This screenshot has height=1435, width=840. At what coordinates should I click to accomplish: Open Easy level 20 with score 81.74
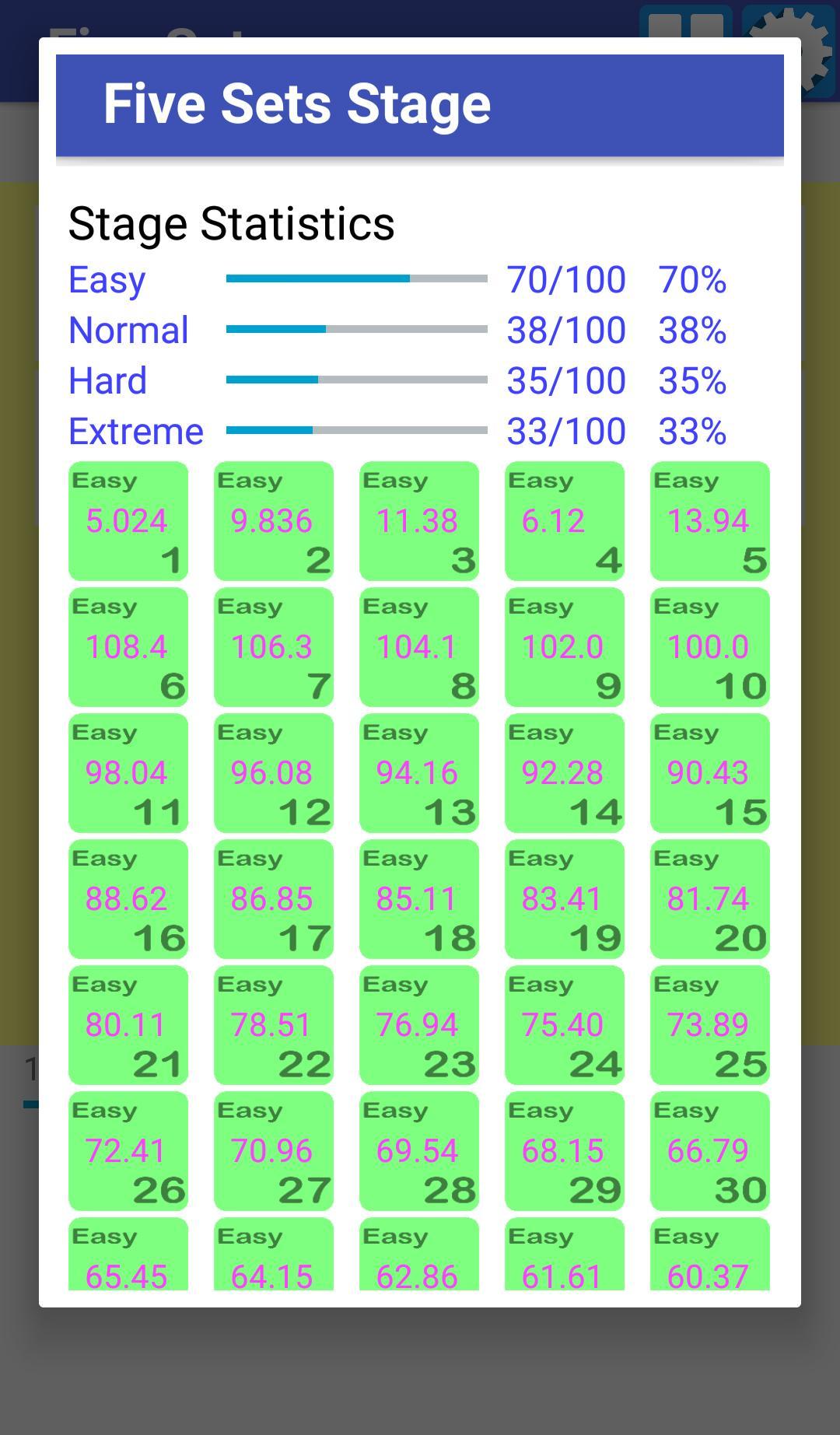709,898
